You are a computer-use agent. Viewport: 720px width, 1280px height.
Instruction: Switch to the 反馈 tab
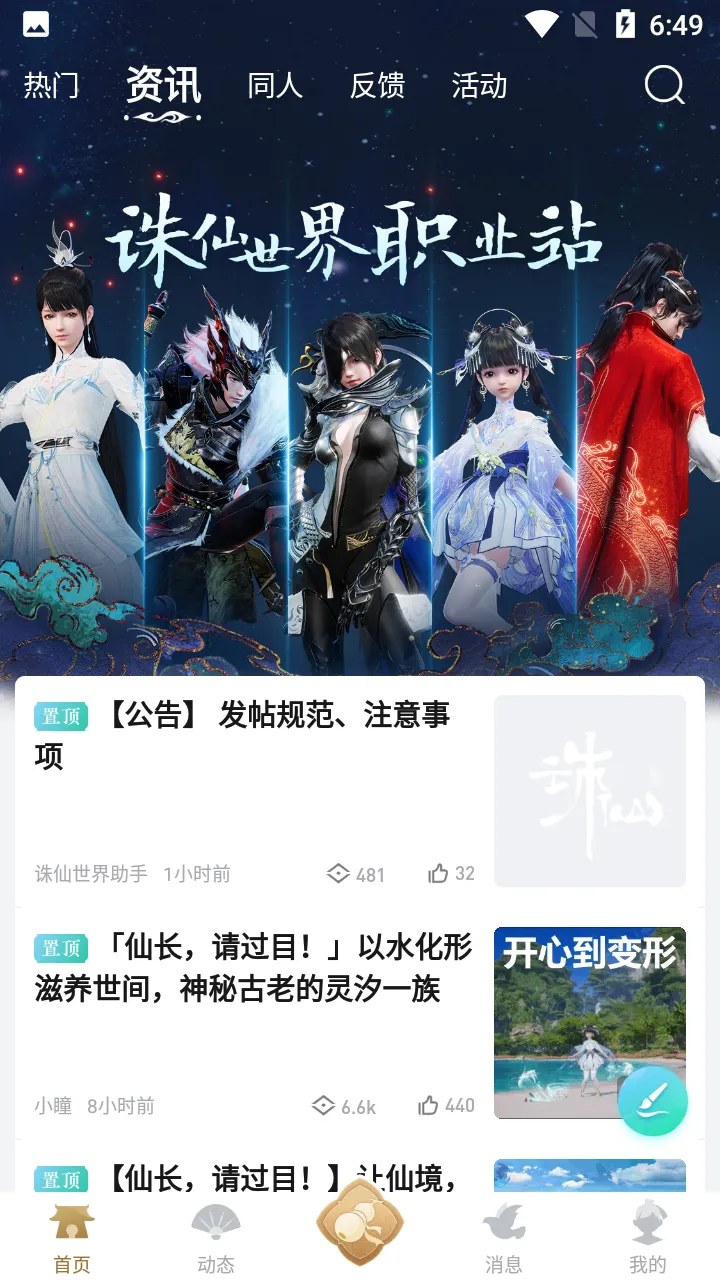[377, 86]
